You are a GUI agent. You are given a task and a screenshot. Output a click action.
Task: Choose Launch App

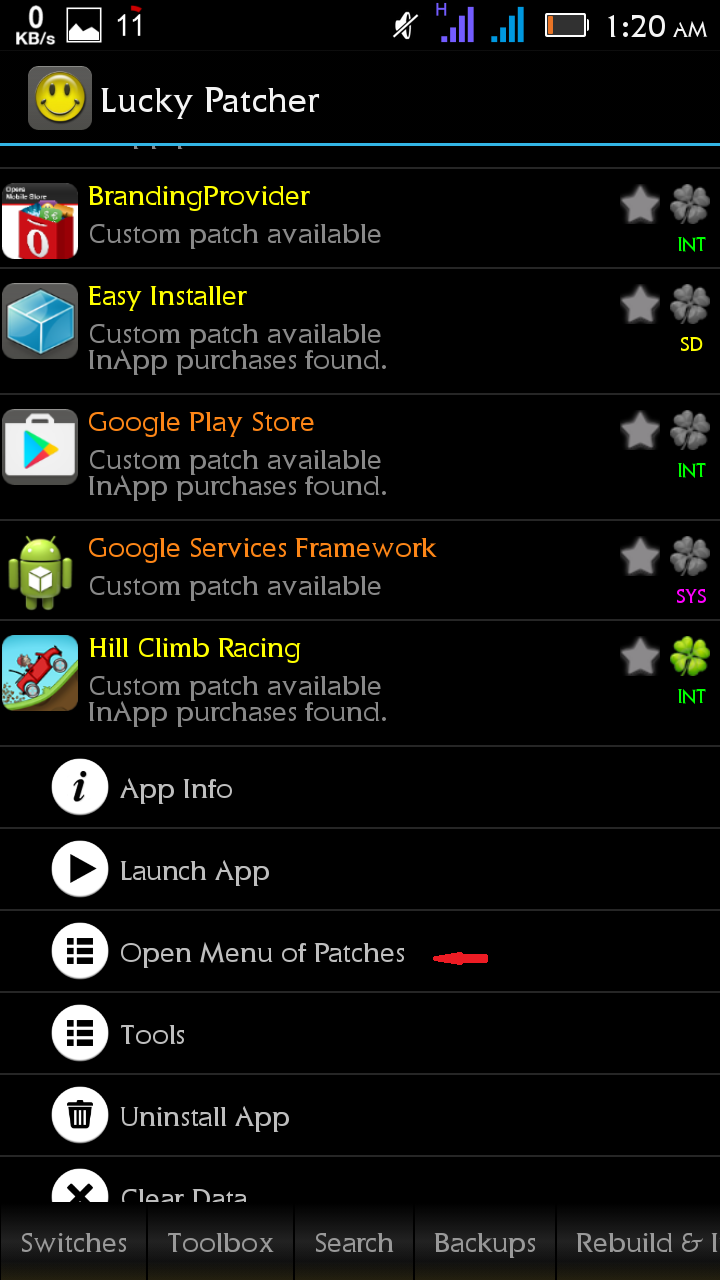pyautogui.click(x=360, y=870)
